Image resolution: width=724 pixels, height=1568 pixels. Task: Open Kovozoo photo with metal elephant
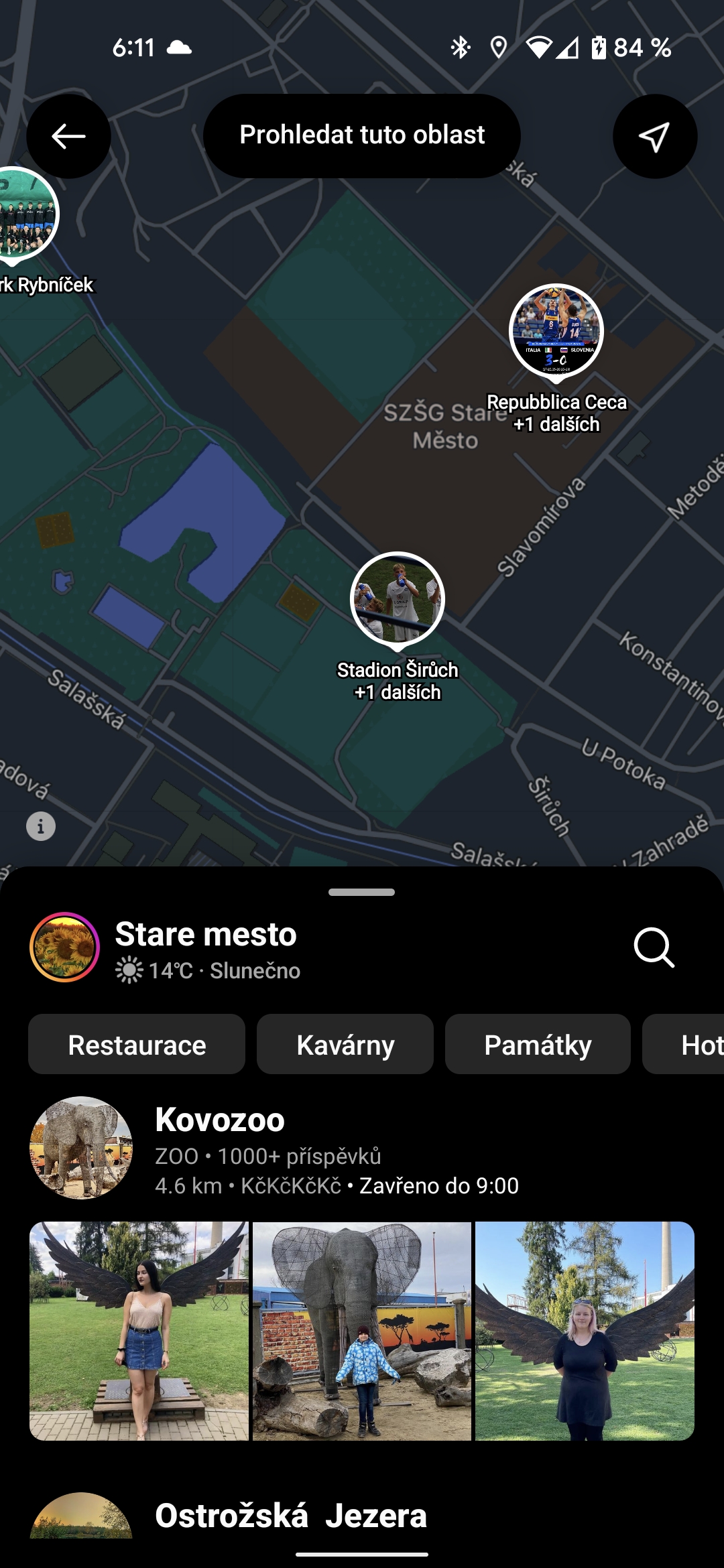(362, 1331)
